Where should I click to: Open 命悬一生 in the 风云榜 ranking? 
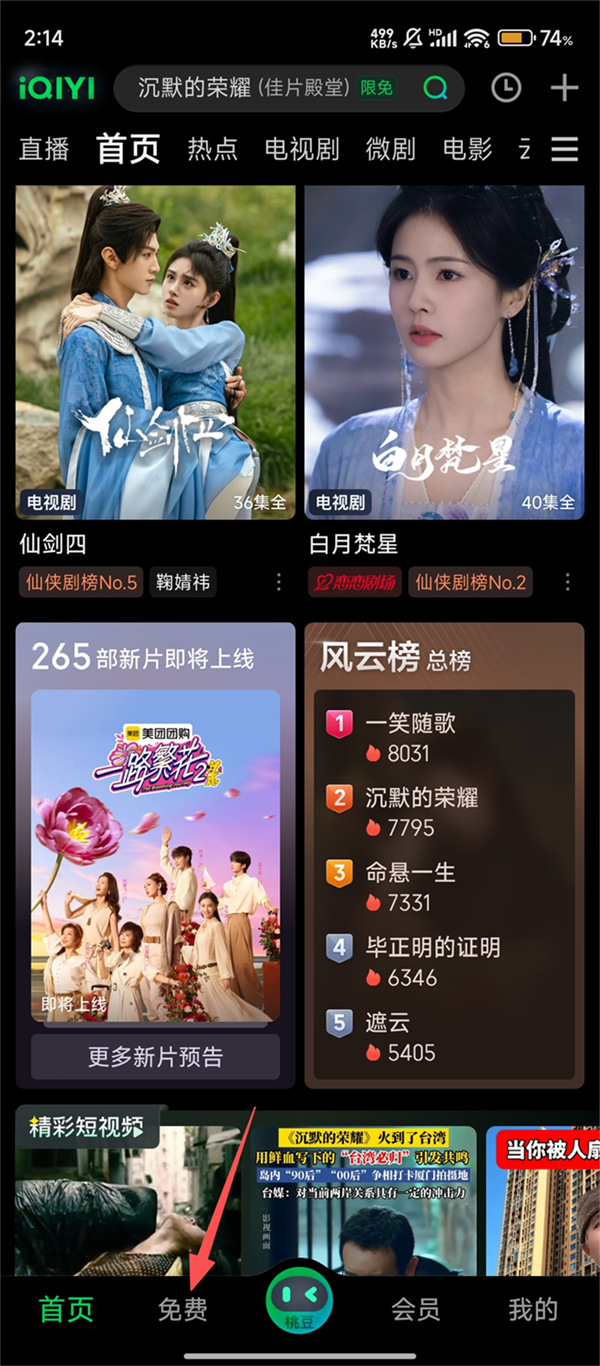click(x=411, y=872)
